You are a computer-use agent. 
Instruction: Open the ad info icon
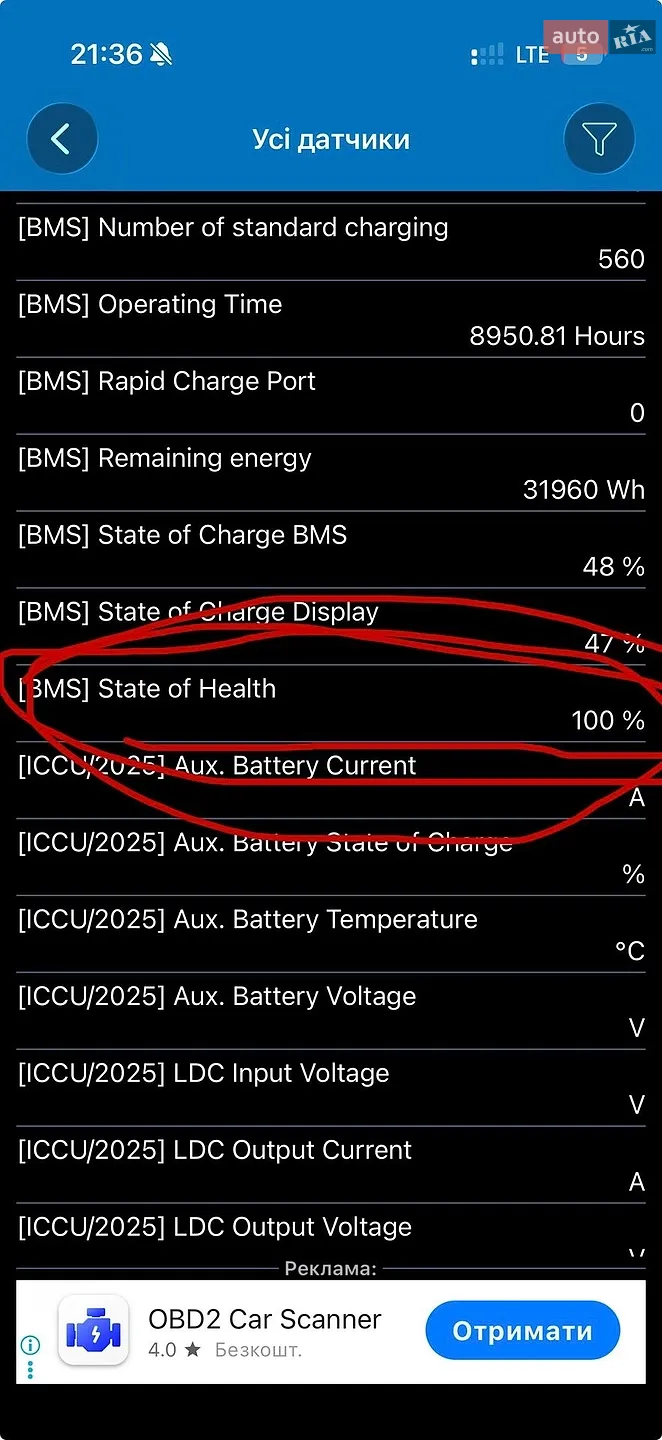[31, 1344]
